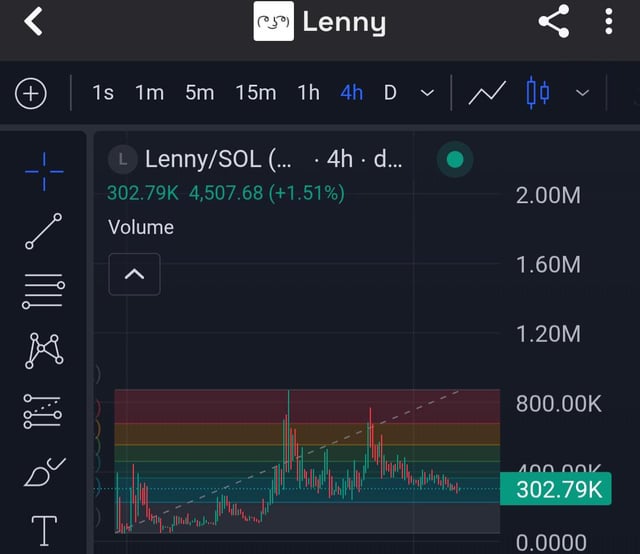
Task: Select the crosshair cursor tool
Action: [x=44, y=172]
